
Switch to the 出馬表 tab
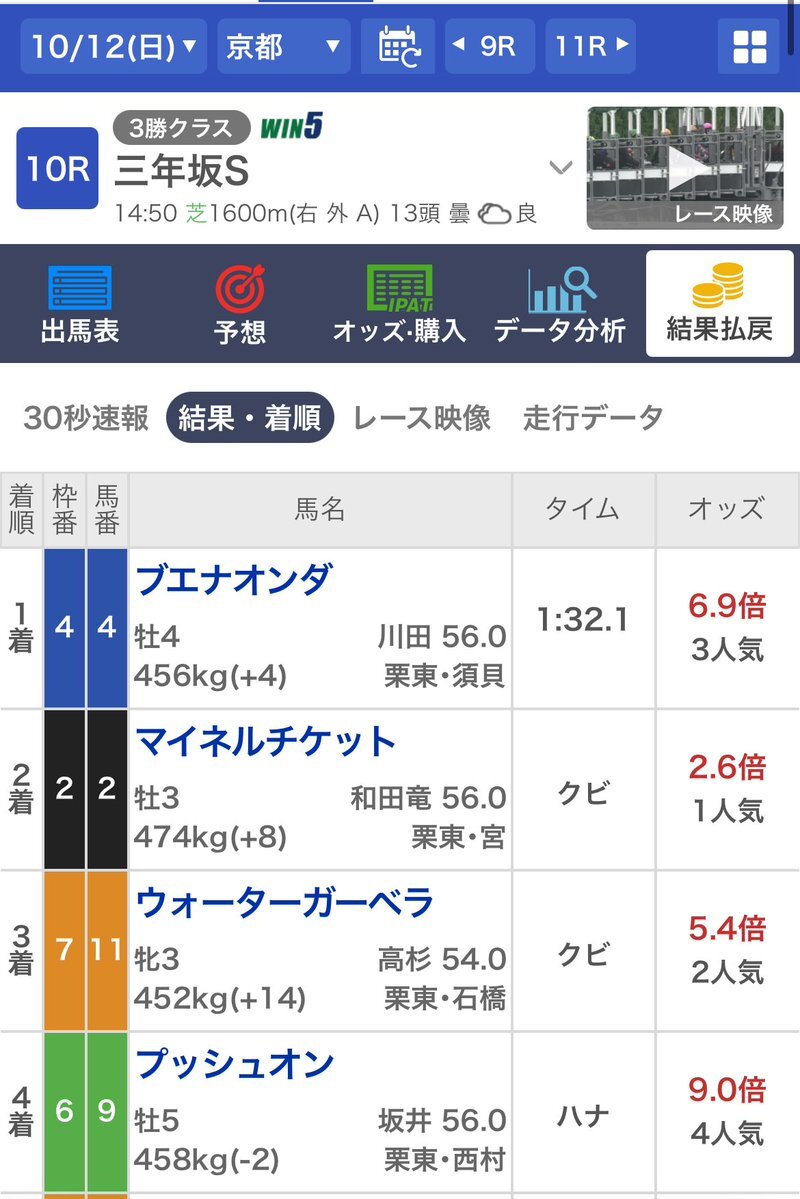pyautogui.click(x=80, y=304)
